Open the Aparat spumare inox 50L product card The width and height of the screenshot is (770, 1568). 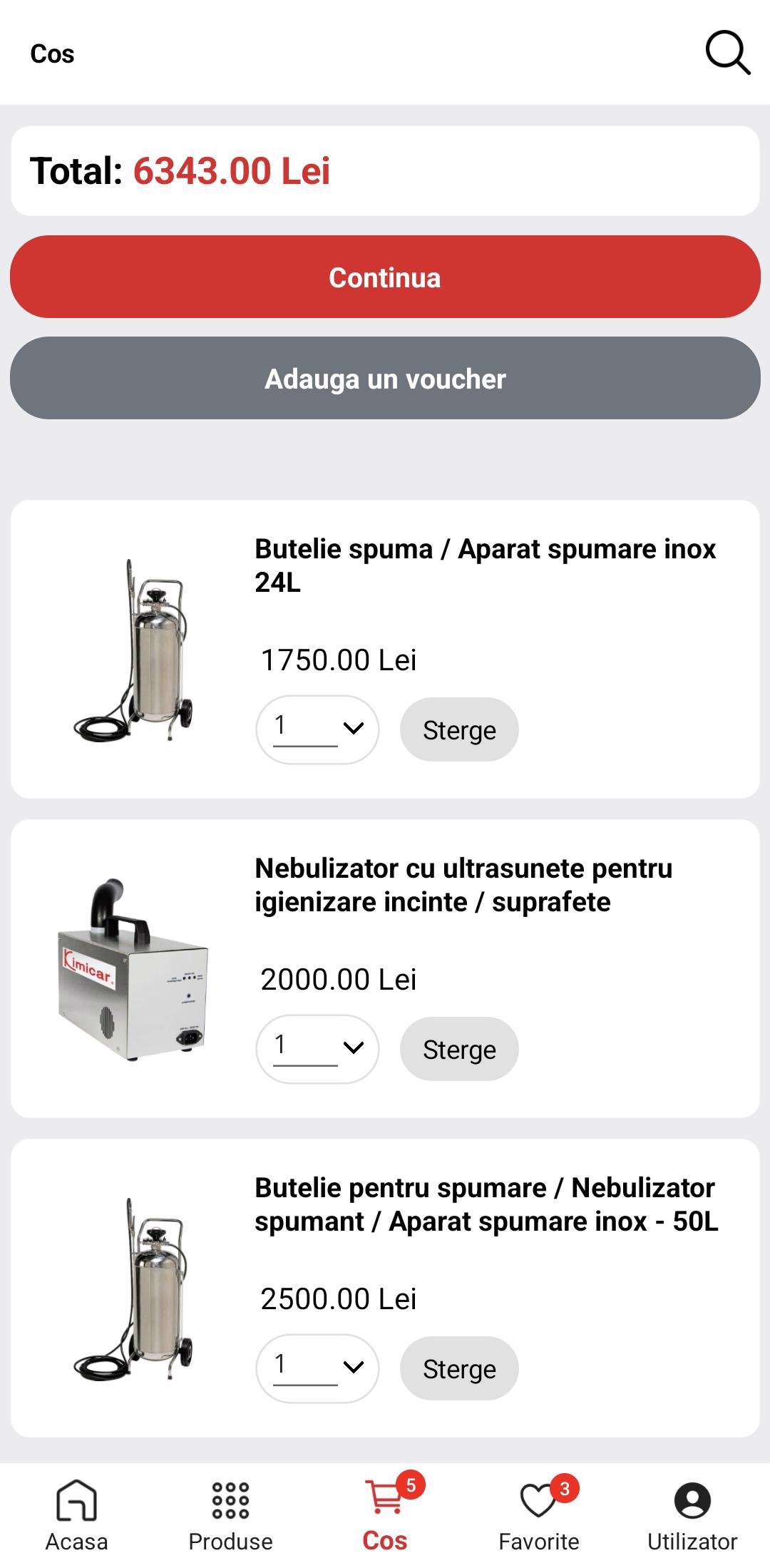[x=486, y=1204]
